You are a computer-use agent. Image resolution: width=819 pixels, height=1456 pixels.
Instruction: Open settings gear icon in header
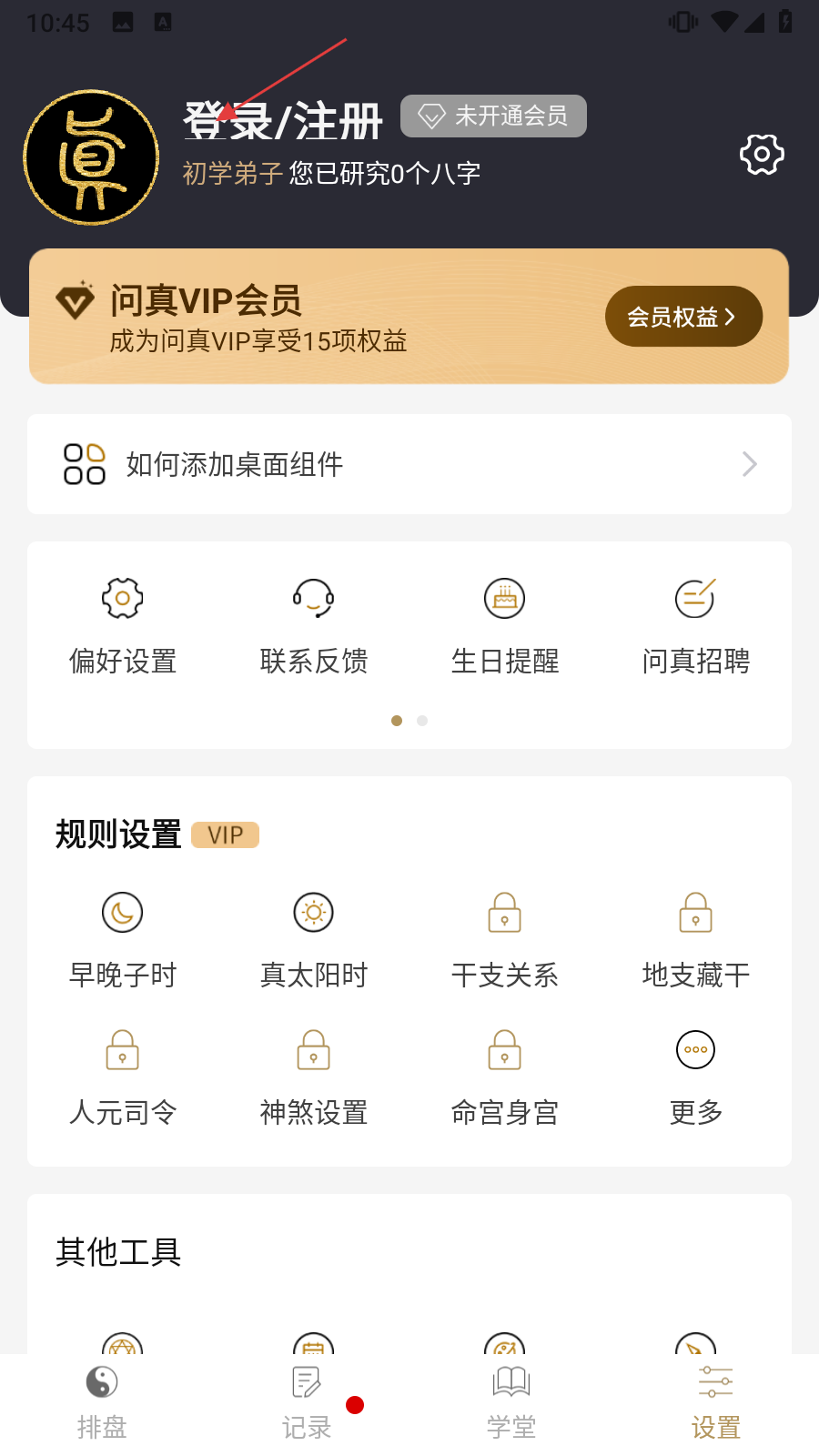tap(762, 155)
